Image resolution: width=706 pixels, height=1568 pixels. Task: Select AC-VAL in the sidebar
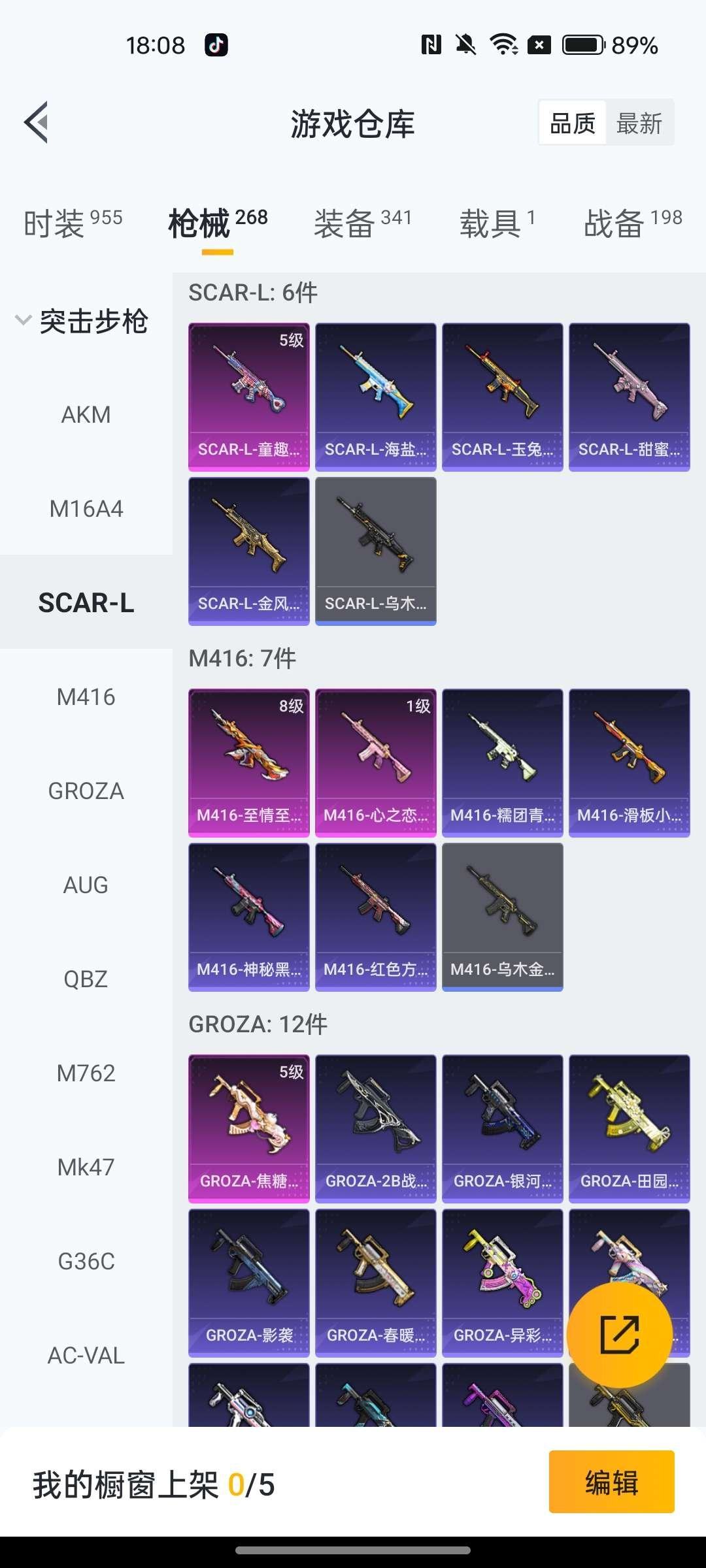86,1356
